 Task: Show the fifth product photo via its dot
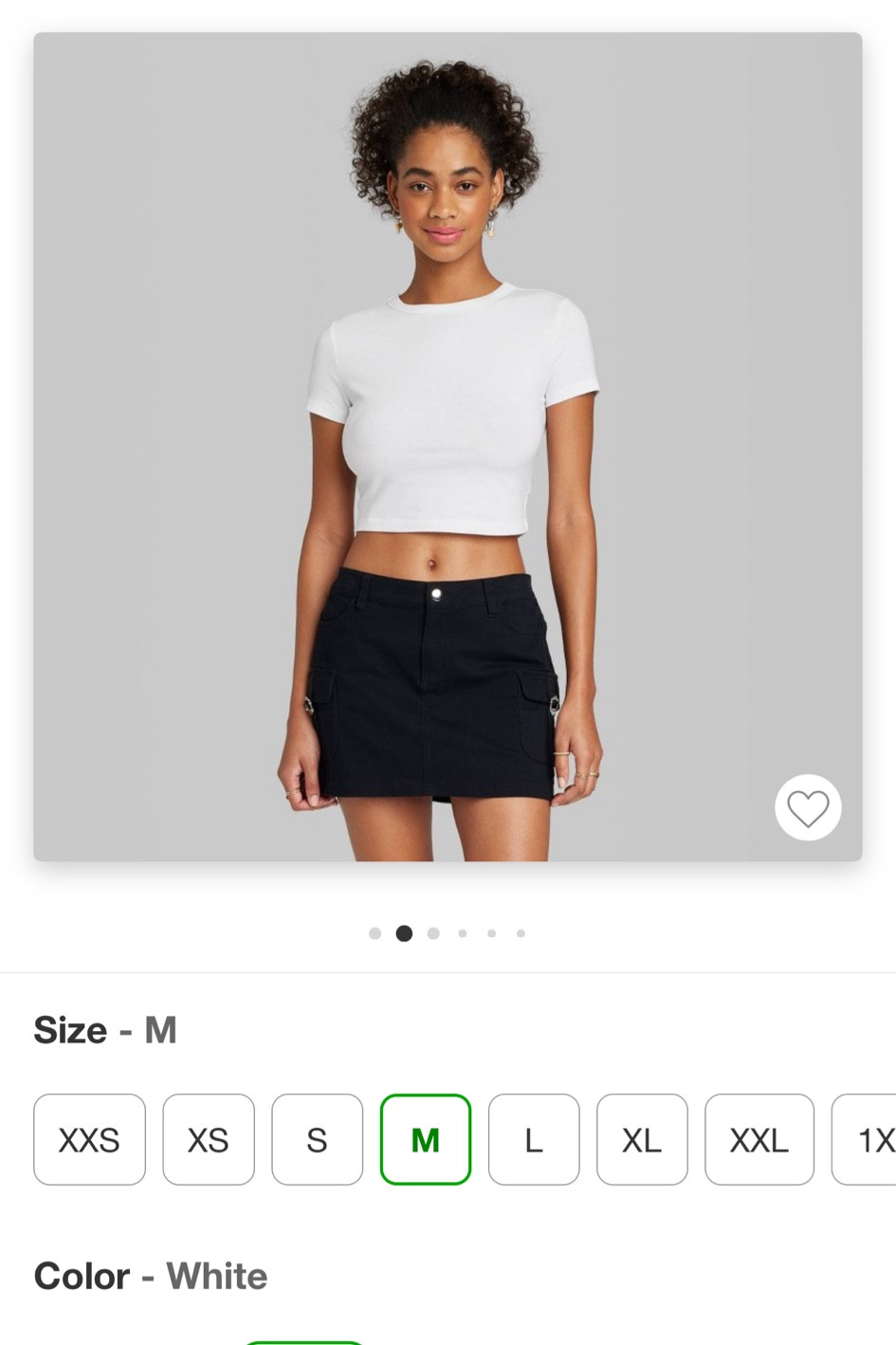[x=491, y=933]
